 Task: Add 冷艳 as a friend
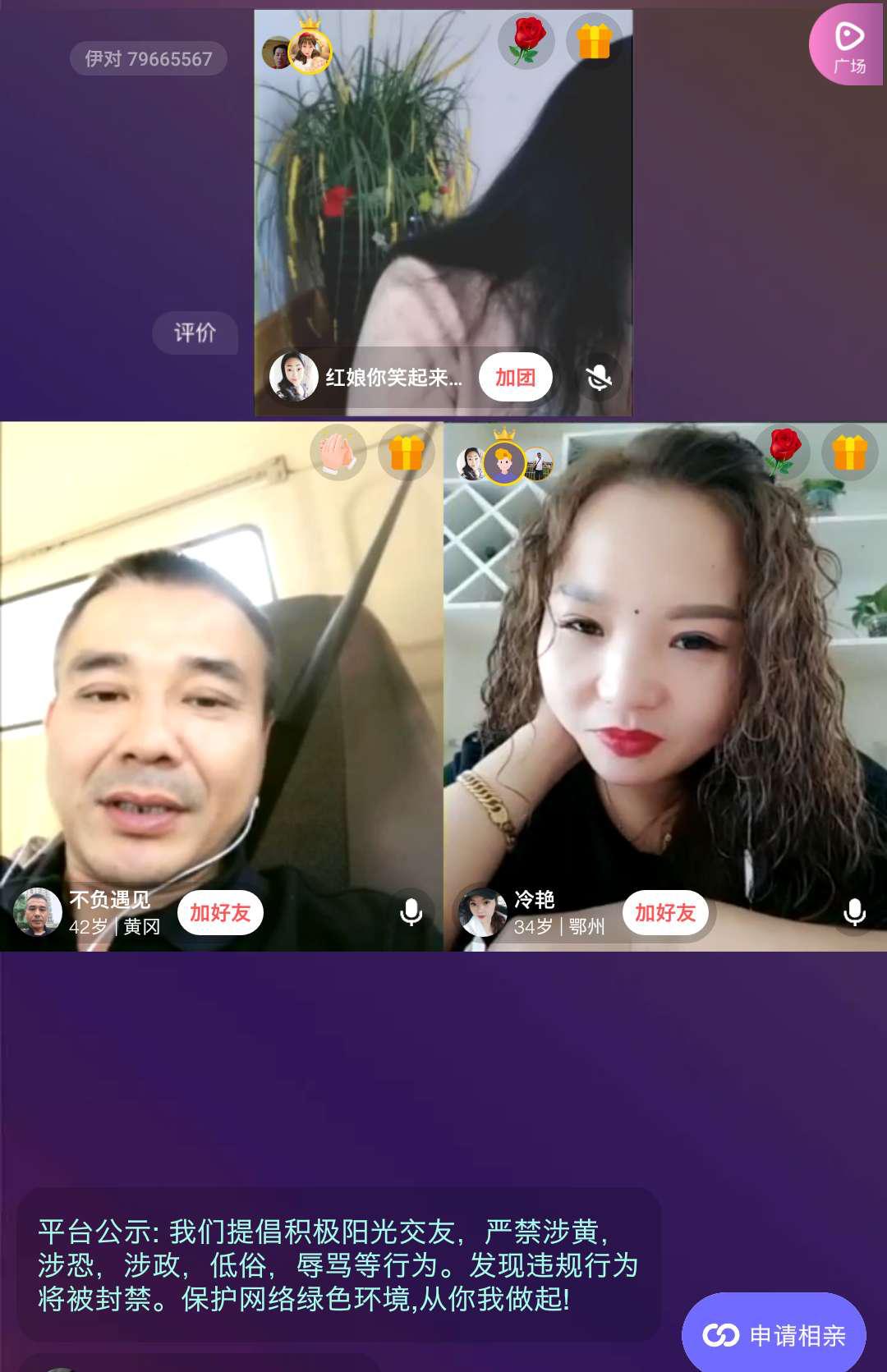pyautogui.click(x=664, y=912)
